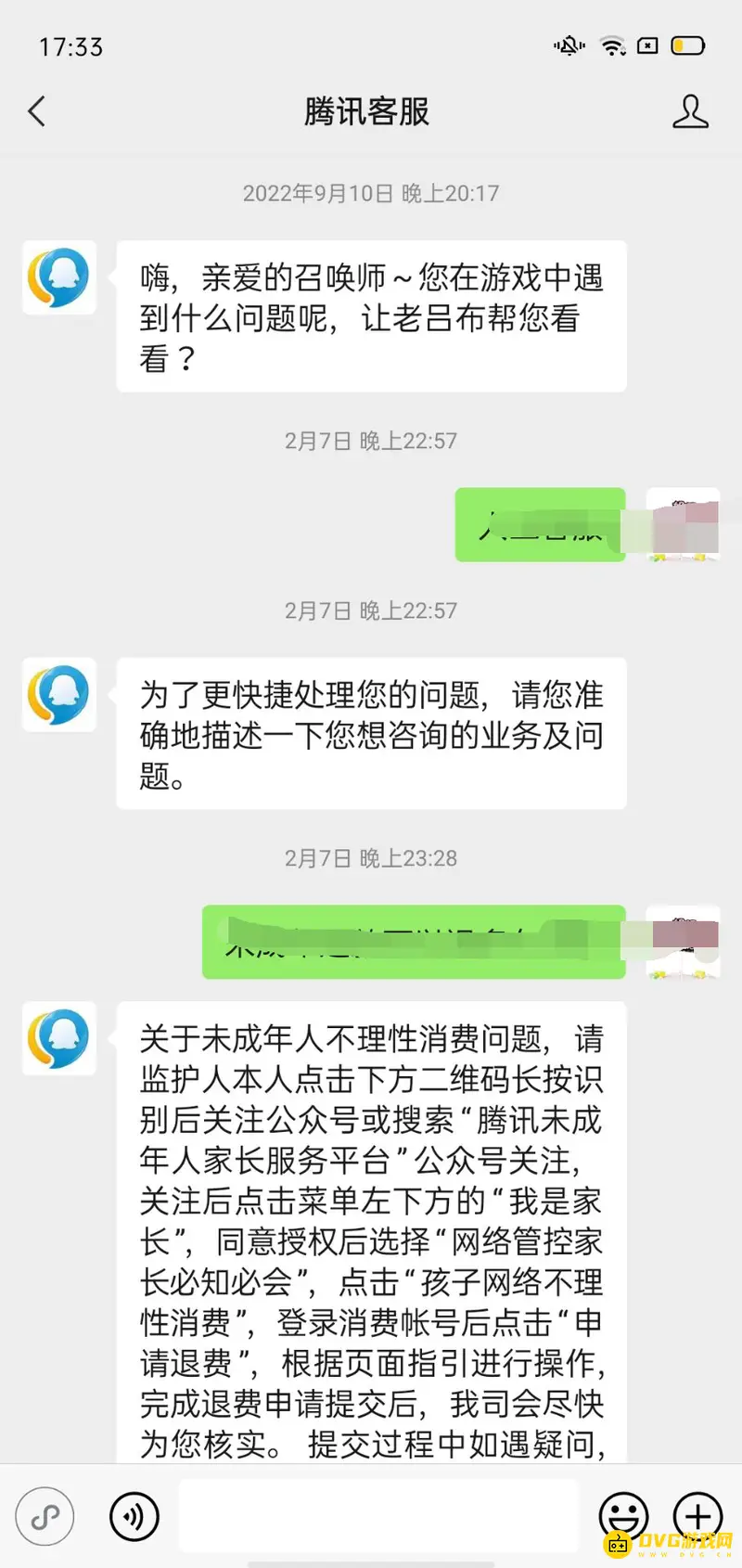Click the text input field
This screenshot has height=1568, width=742.
point(378,1516)
